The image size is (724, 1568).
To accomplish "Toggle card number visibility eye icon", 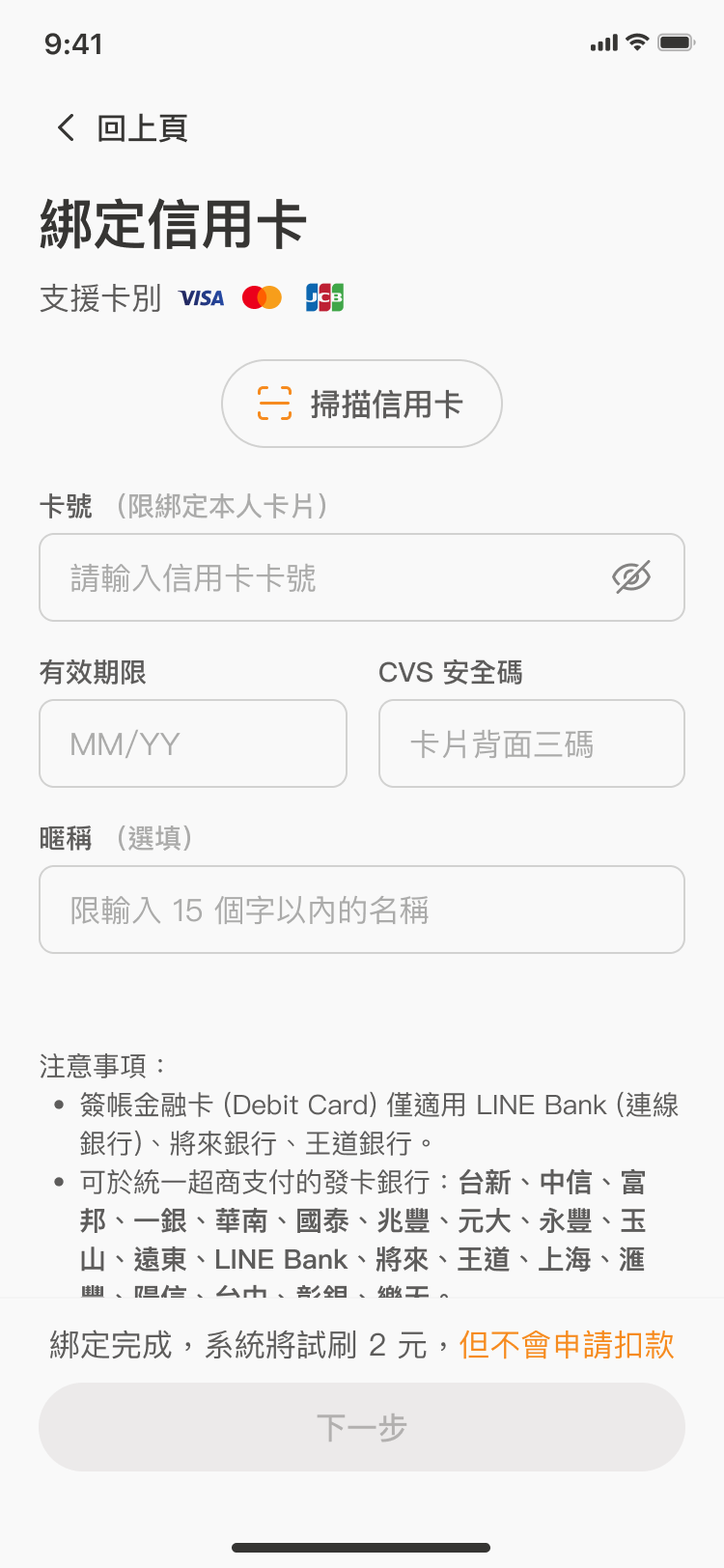I will coord(631,577).
